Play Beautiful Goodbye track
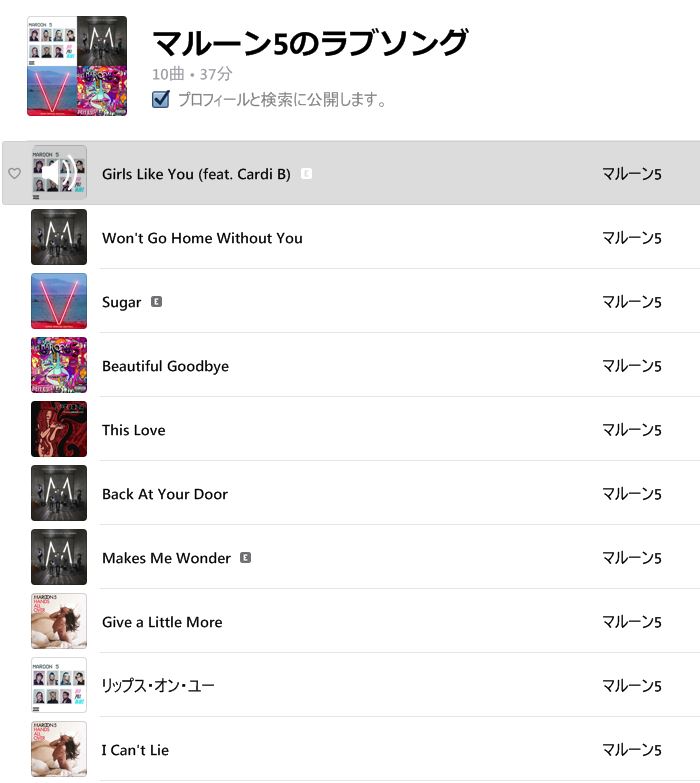 click(59, 365)
